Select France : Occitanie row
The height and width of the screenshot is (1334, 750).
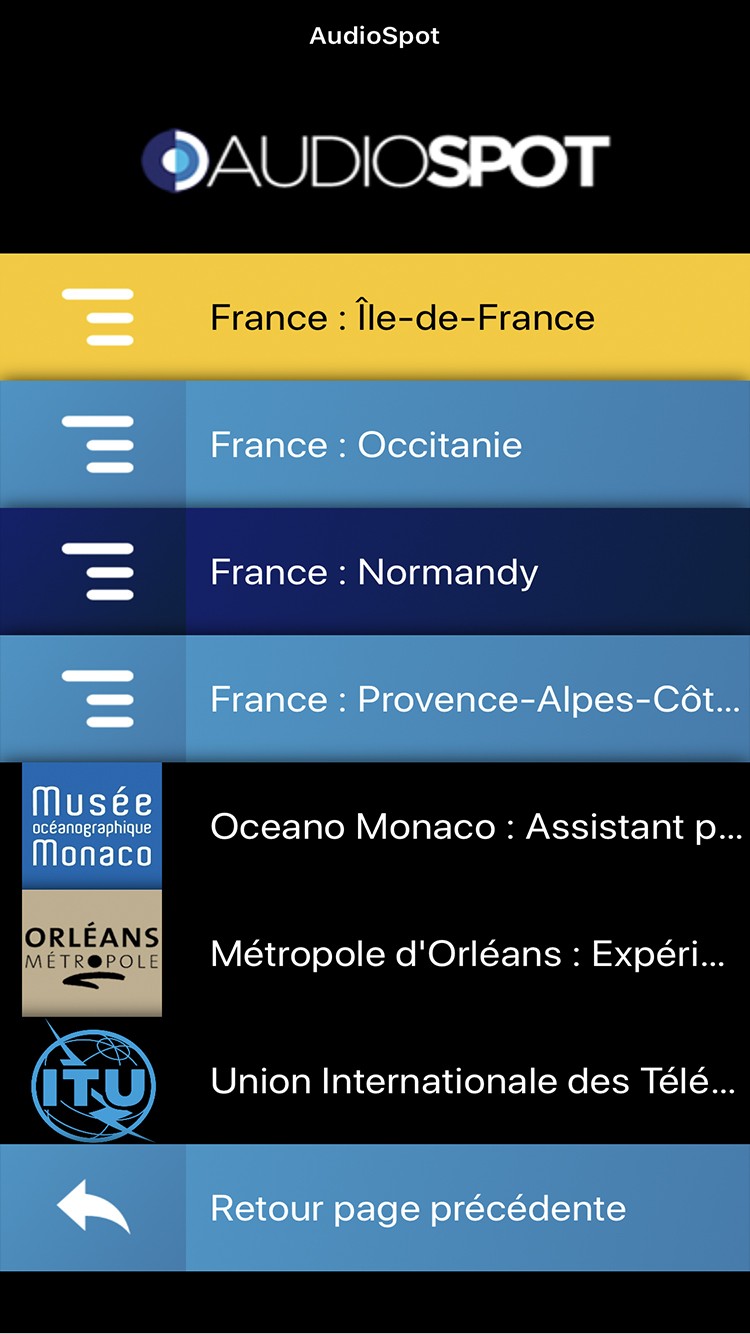click(x=375, y=444)
